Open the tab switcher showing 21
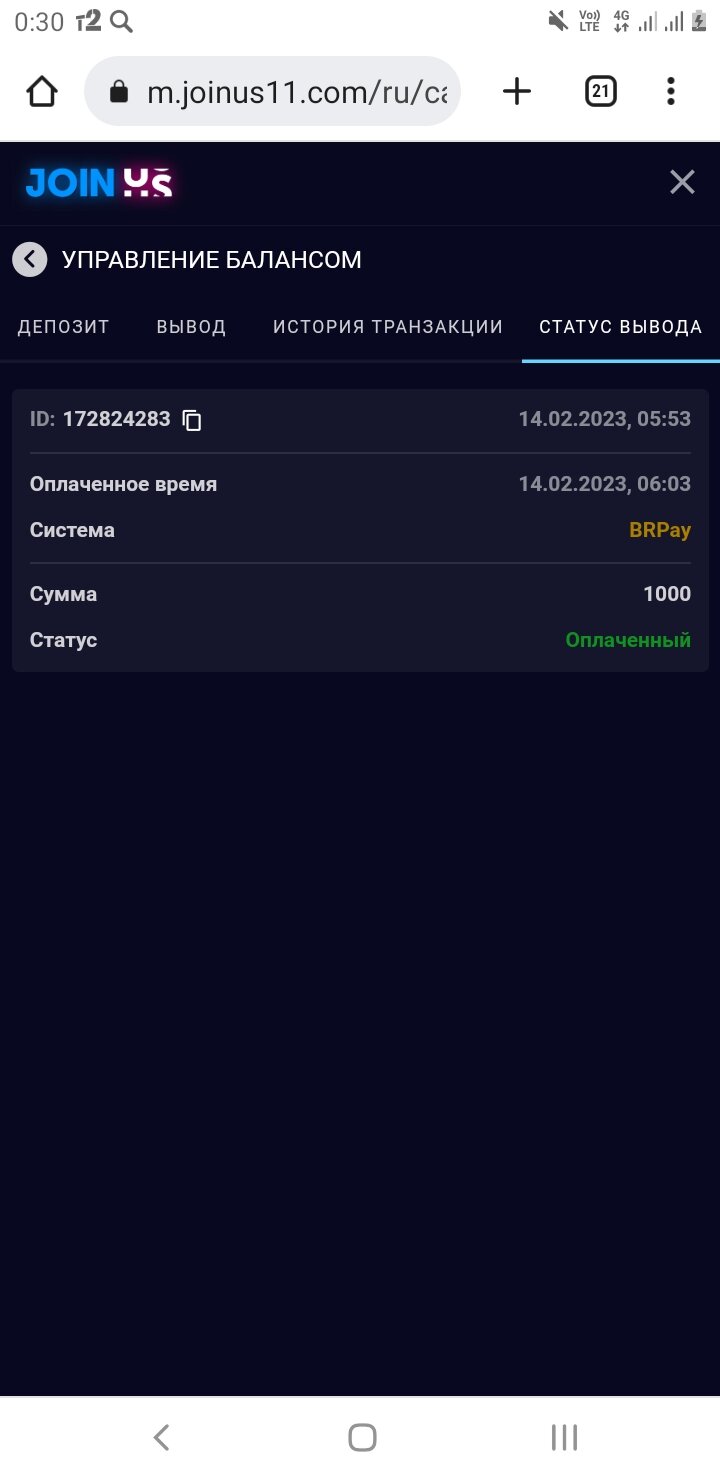The image size is (720, 1480). 600,93
